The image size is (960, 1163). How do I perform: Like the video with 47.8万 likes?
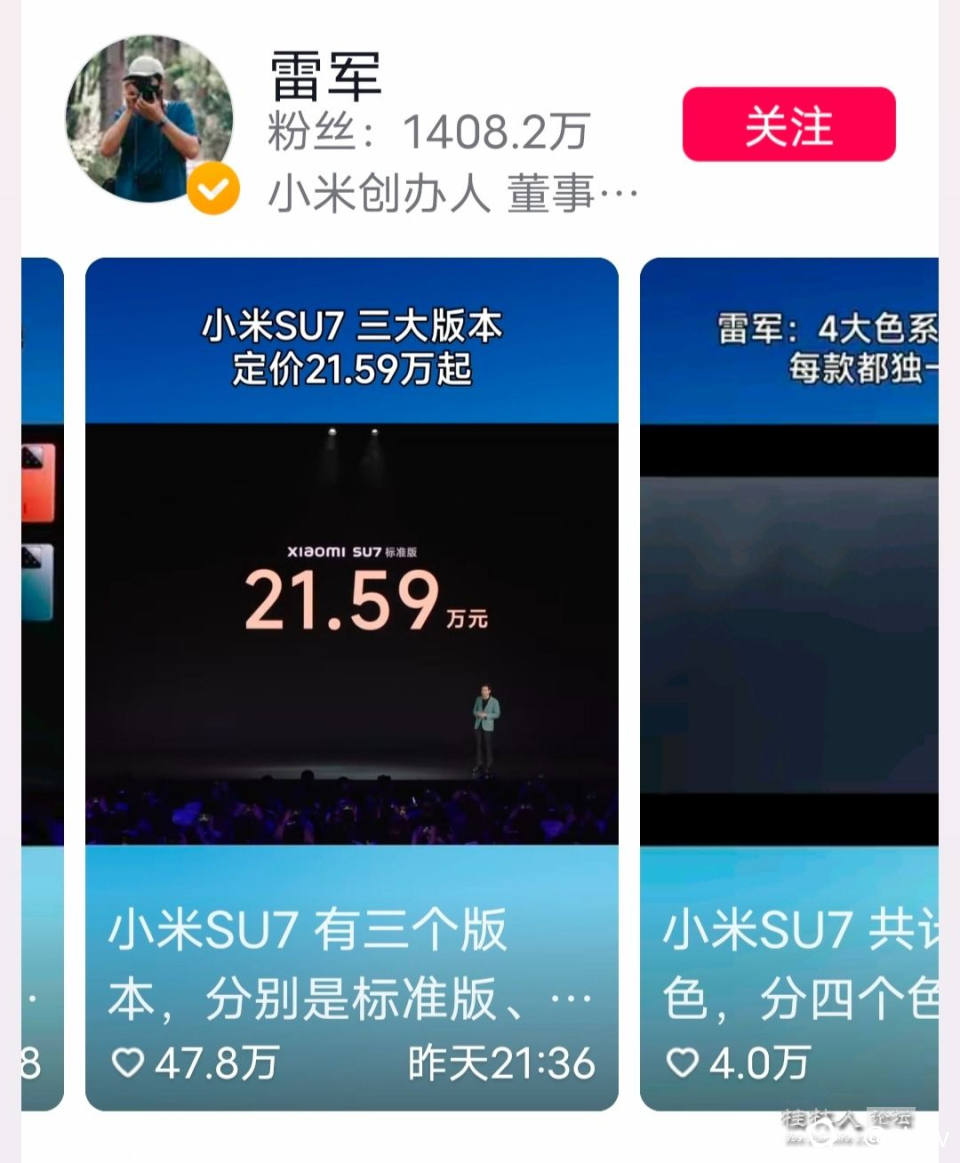pyautogui.click(x=128, y=1063)
